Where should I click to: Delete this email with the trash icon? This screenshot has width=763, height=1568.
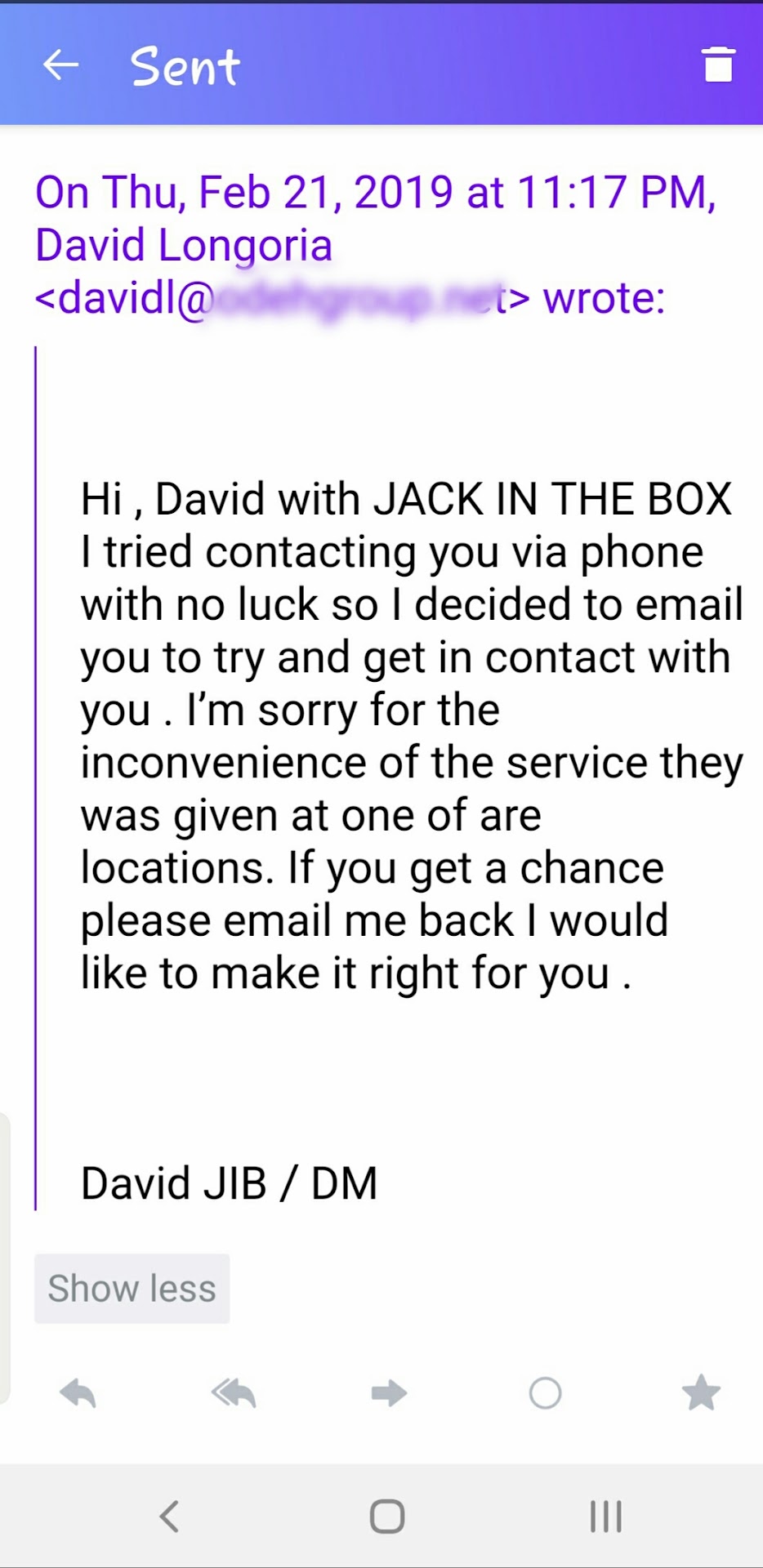(x=718, y=65)
